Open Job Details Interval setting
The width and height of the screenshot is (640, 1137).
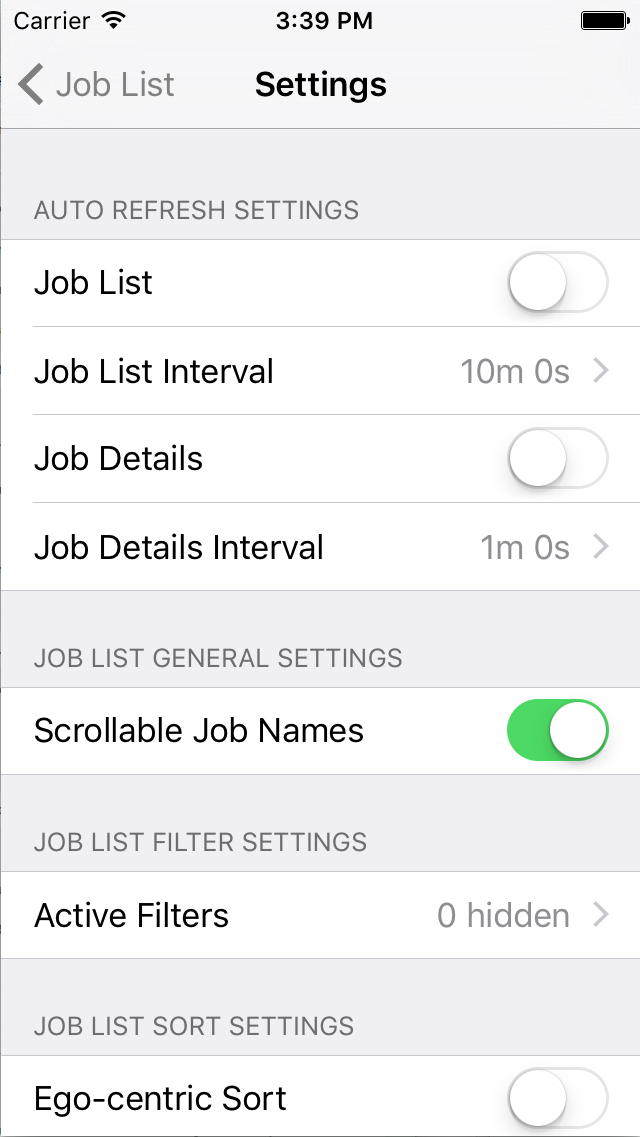pyautogui.click(x=320, y=547)
